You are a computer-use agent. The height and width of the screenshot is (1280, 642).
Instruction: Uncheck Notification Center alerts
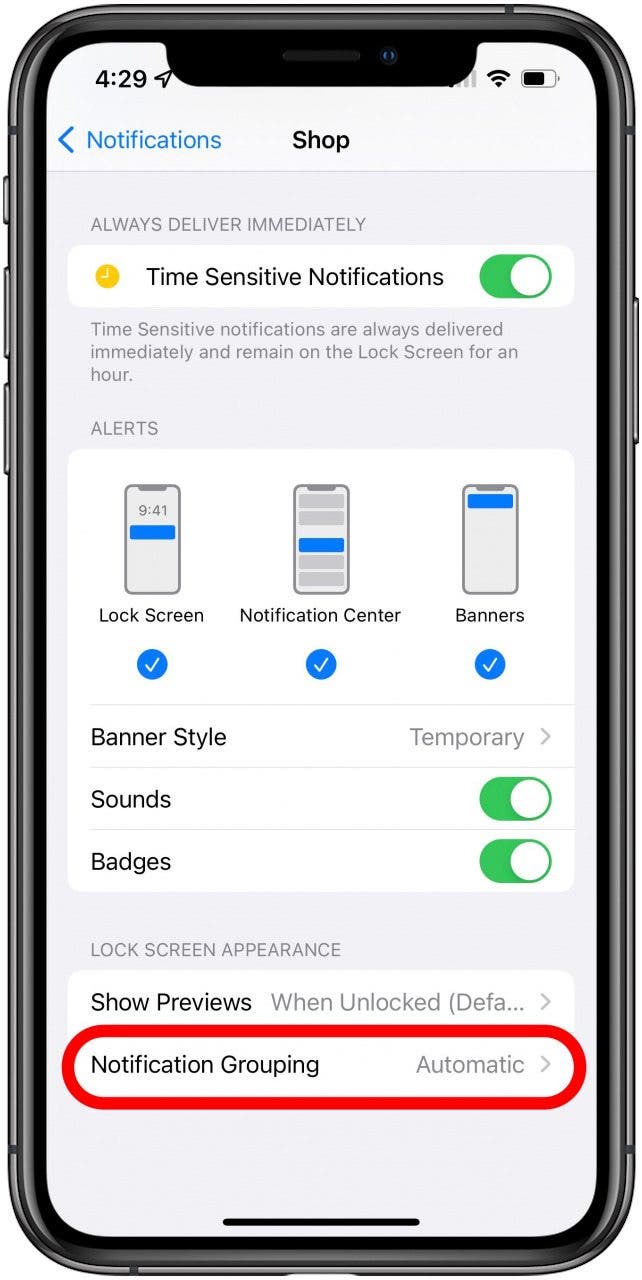(320, 664)
